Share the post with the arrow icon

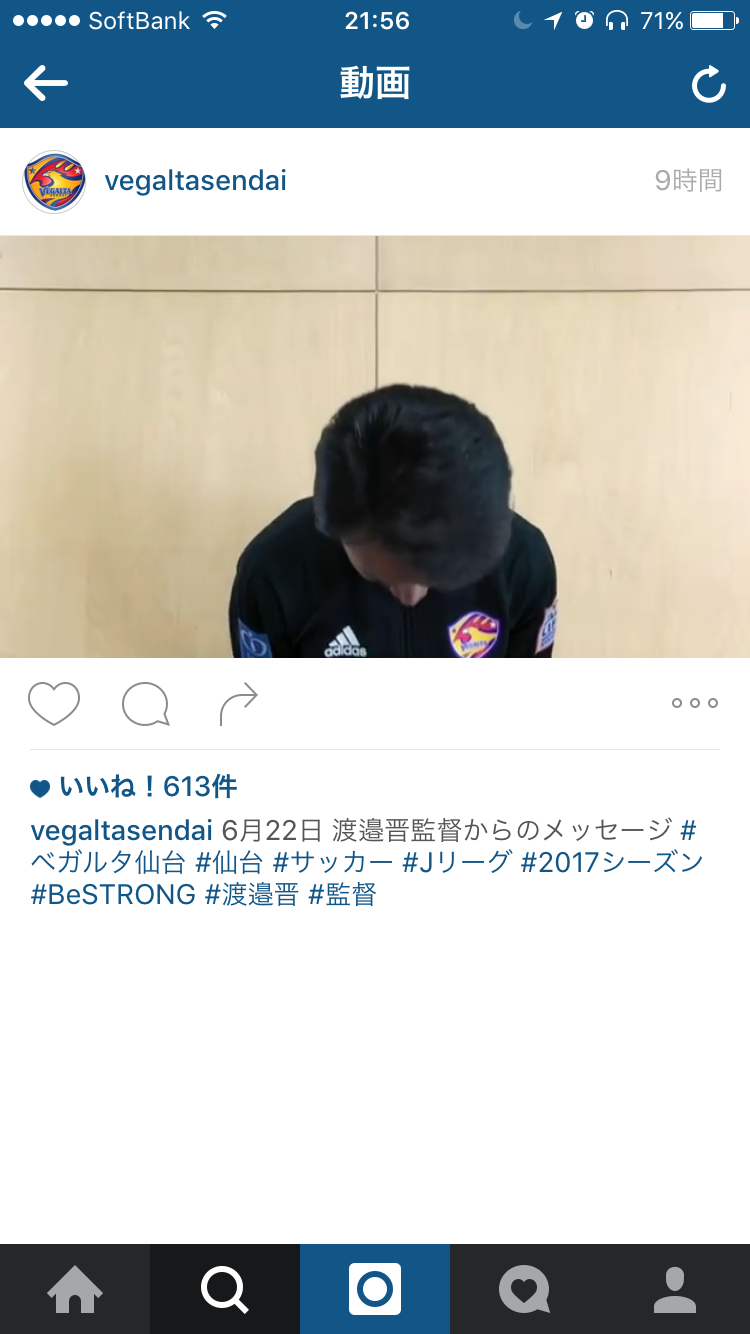click(x=238, y=703)
